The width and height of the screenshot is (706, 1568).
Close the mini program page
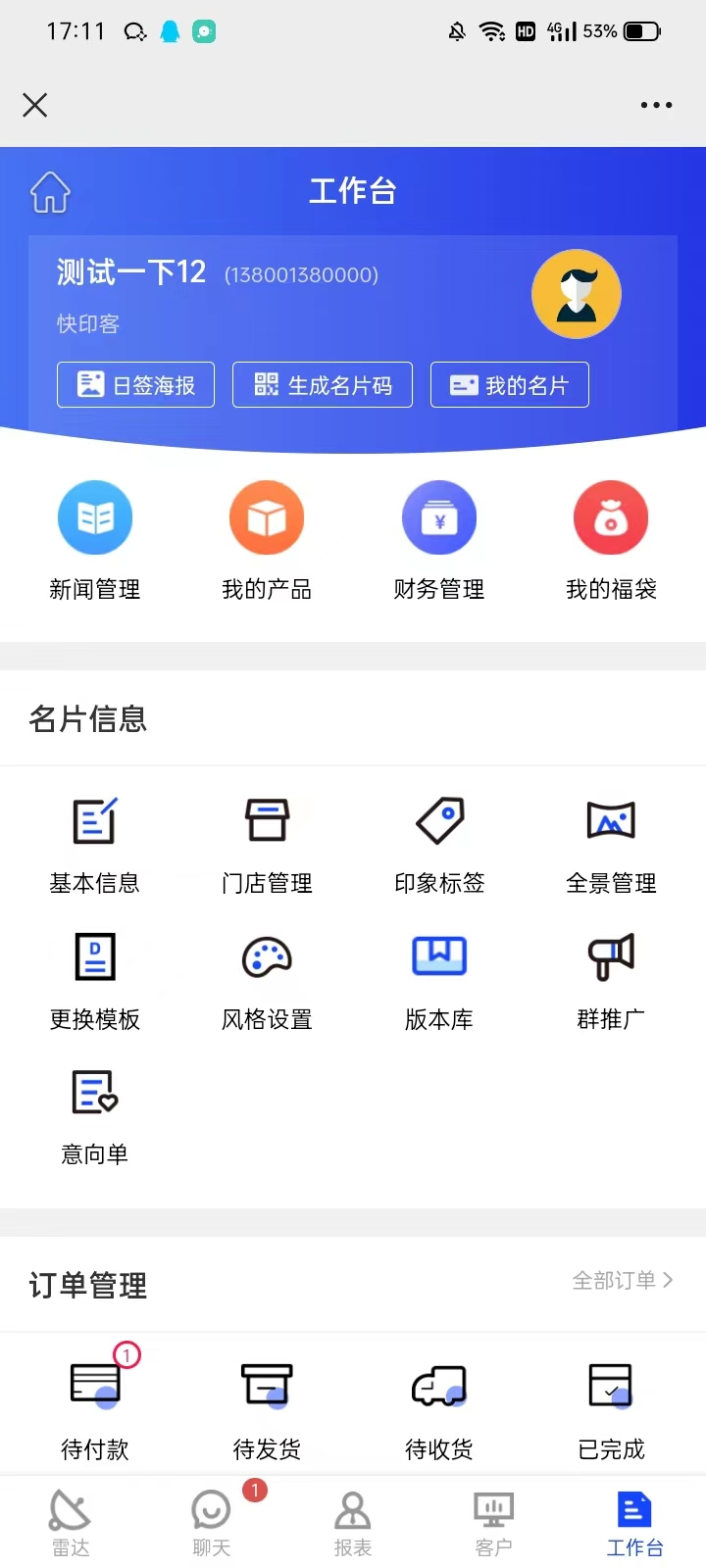(35, 105)
